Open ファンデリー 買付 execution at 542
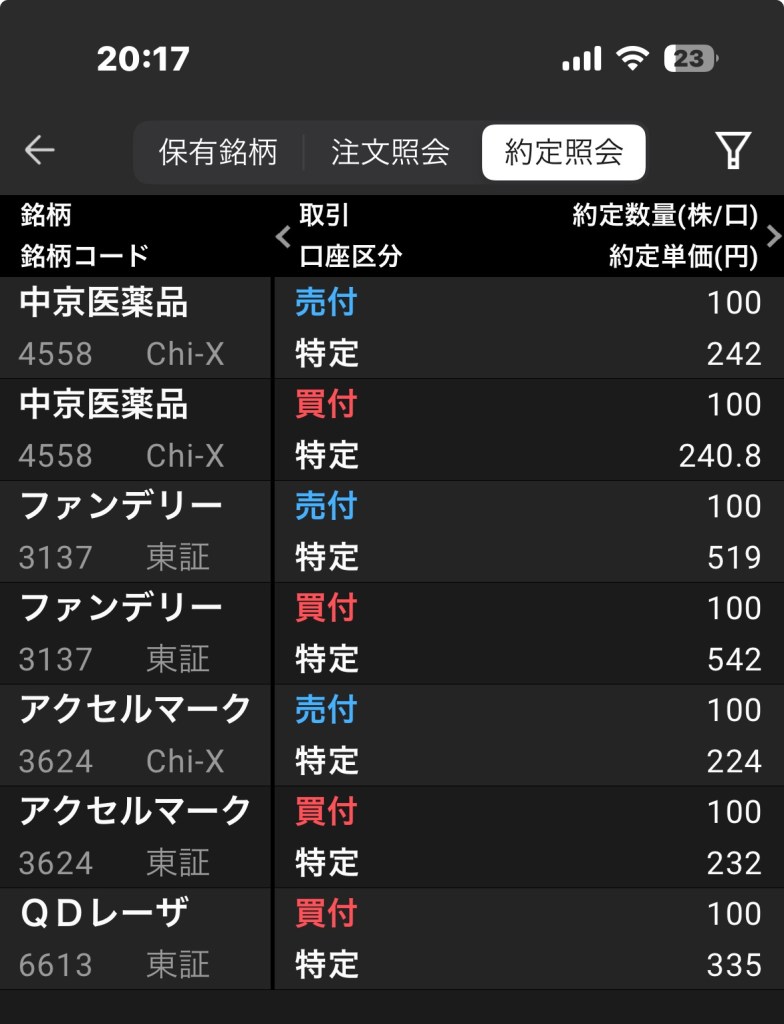This screenshot has height=1024, width=784. (x=392, y=634)
